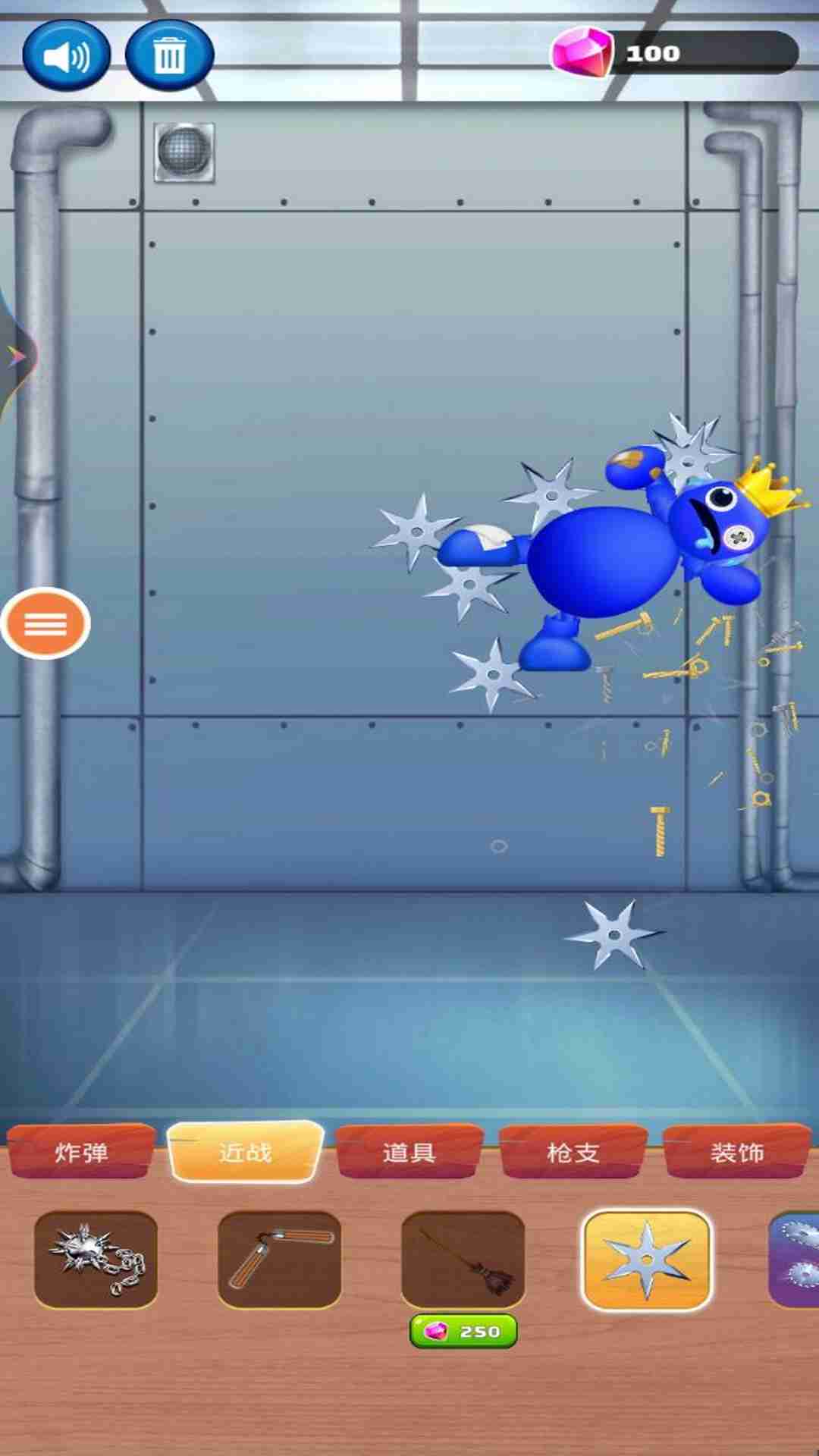Select the spiked chain mace weapon
Image resolution: width=819 pixels, height=1456 pixels.
(x=96, y=1259)
